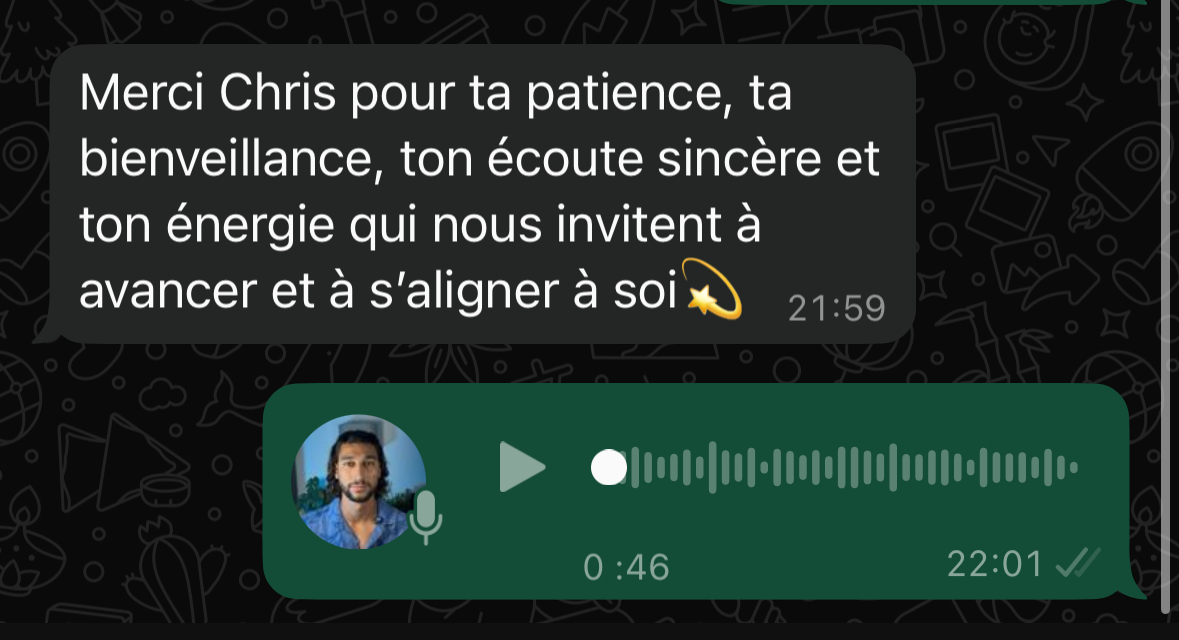Play the 0:46 voice message

(x=522, y=467)
